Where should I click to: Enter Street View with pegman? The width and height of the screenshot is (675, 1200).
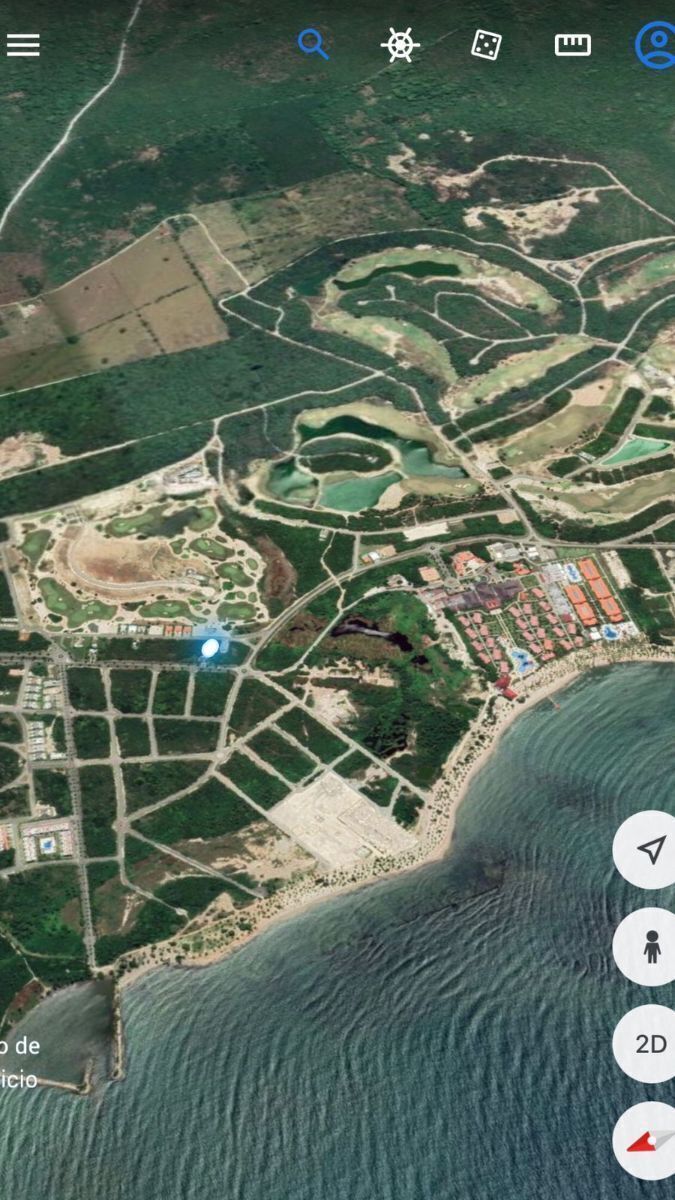(x=650, y=946)
